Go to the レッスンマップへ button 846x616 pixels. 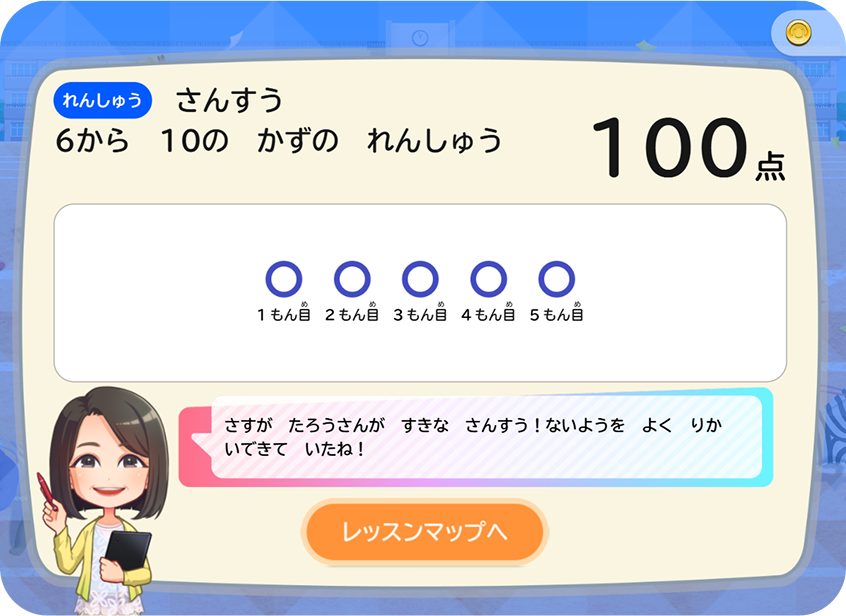(x=425, y=532)
